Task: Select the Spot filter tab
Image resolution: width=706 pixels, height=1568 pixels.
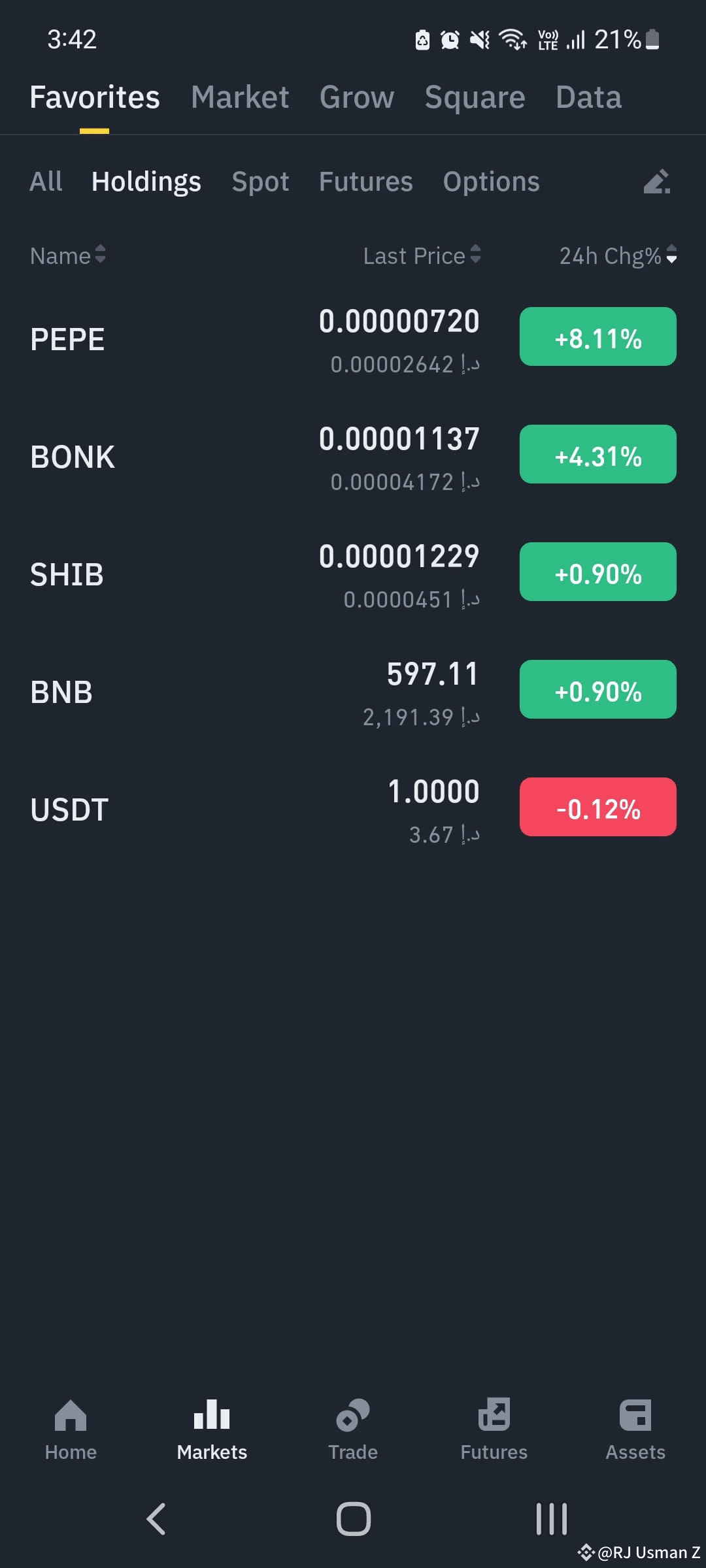Action: coord(260,181)
